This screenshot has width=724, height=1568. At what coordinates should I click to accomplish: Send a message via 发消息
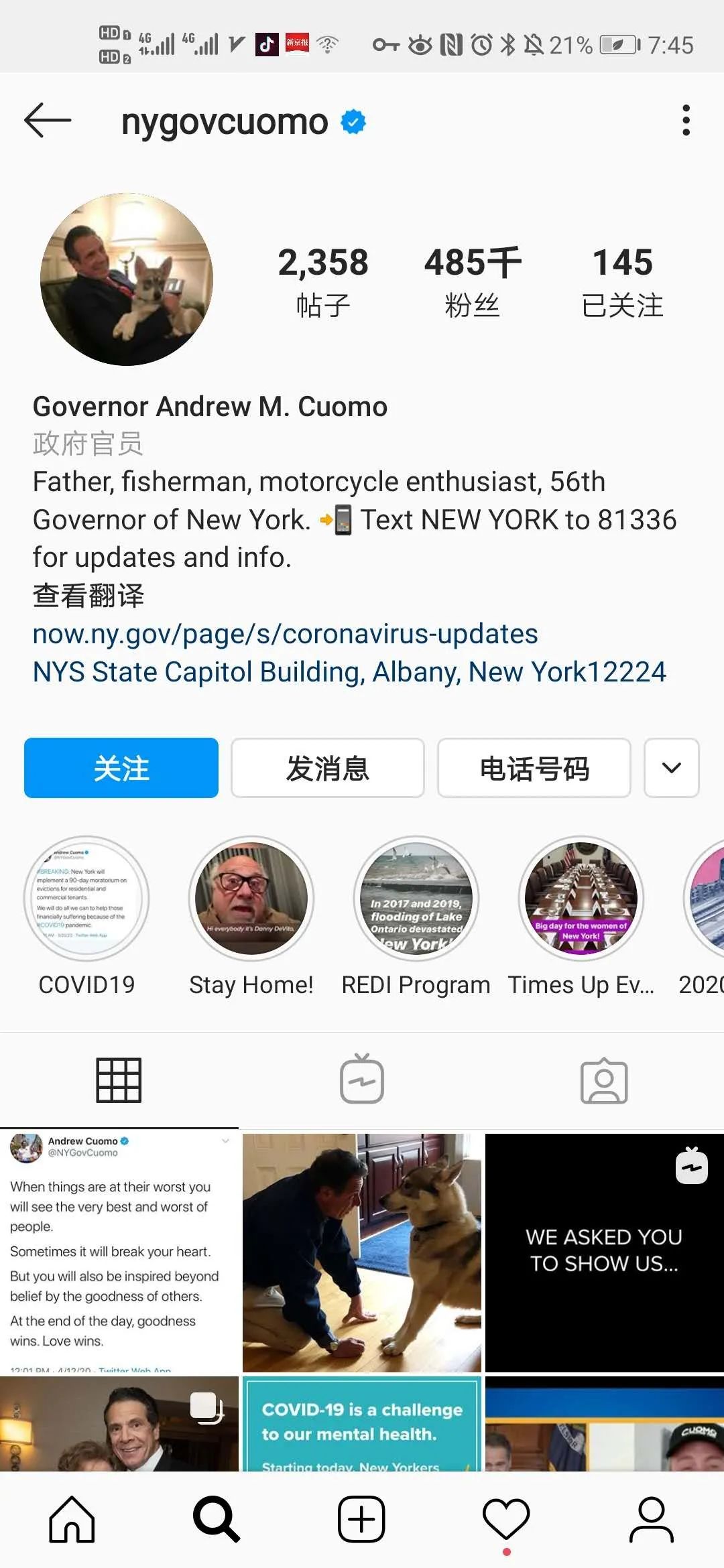328,768
